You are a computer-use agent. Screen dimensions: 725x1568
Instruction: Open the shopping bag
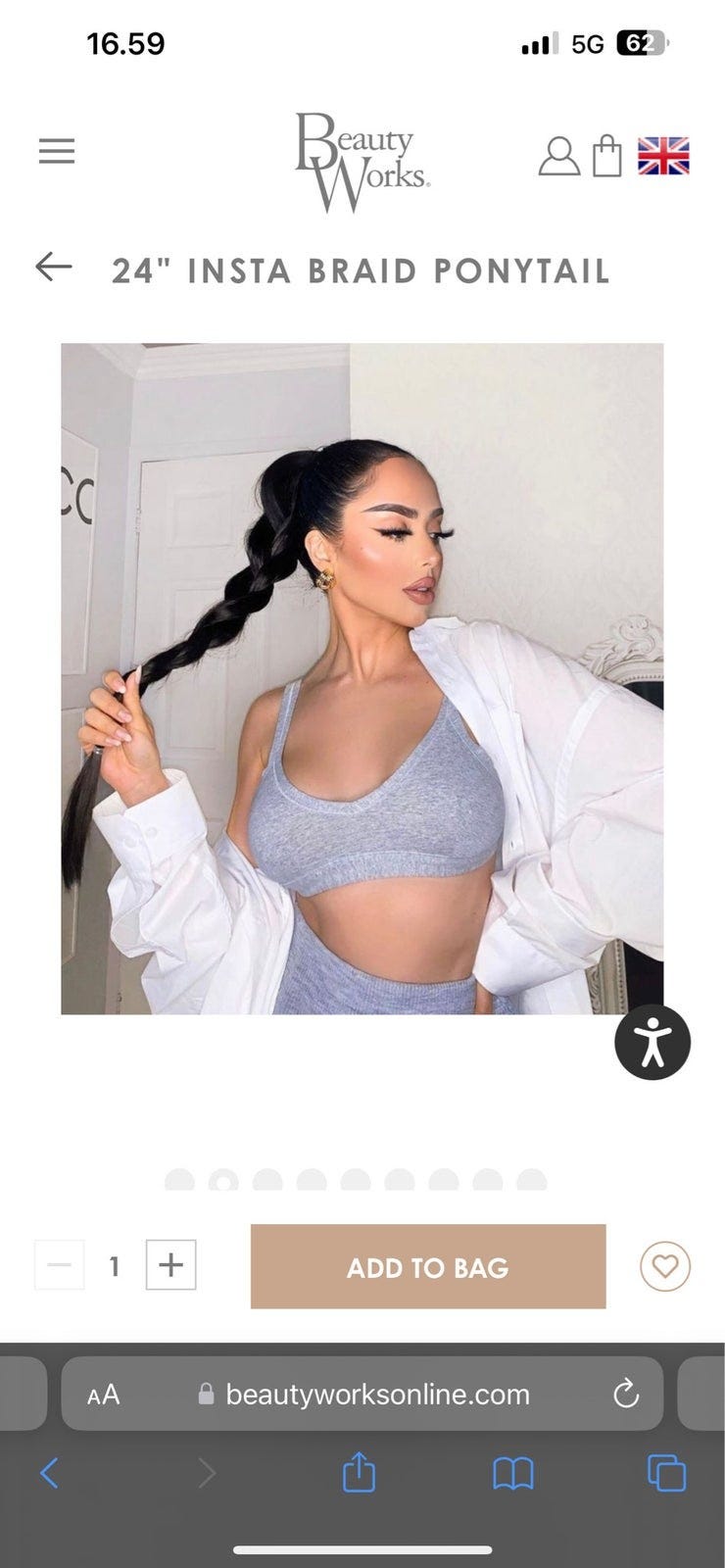click(x=607, y=155)
